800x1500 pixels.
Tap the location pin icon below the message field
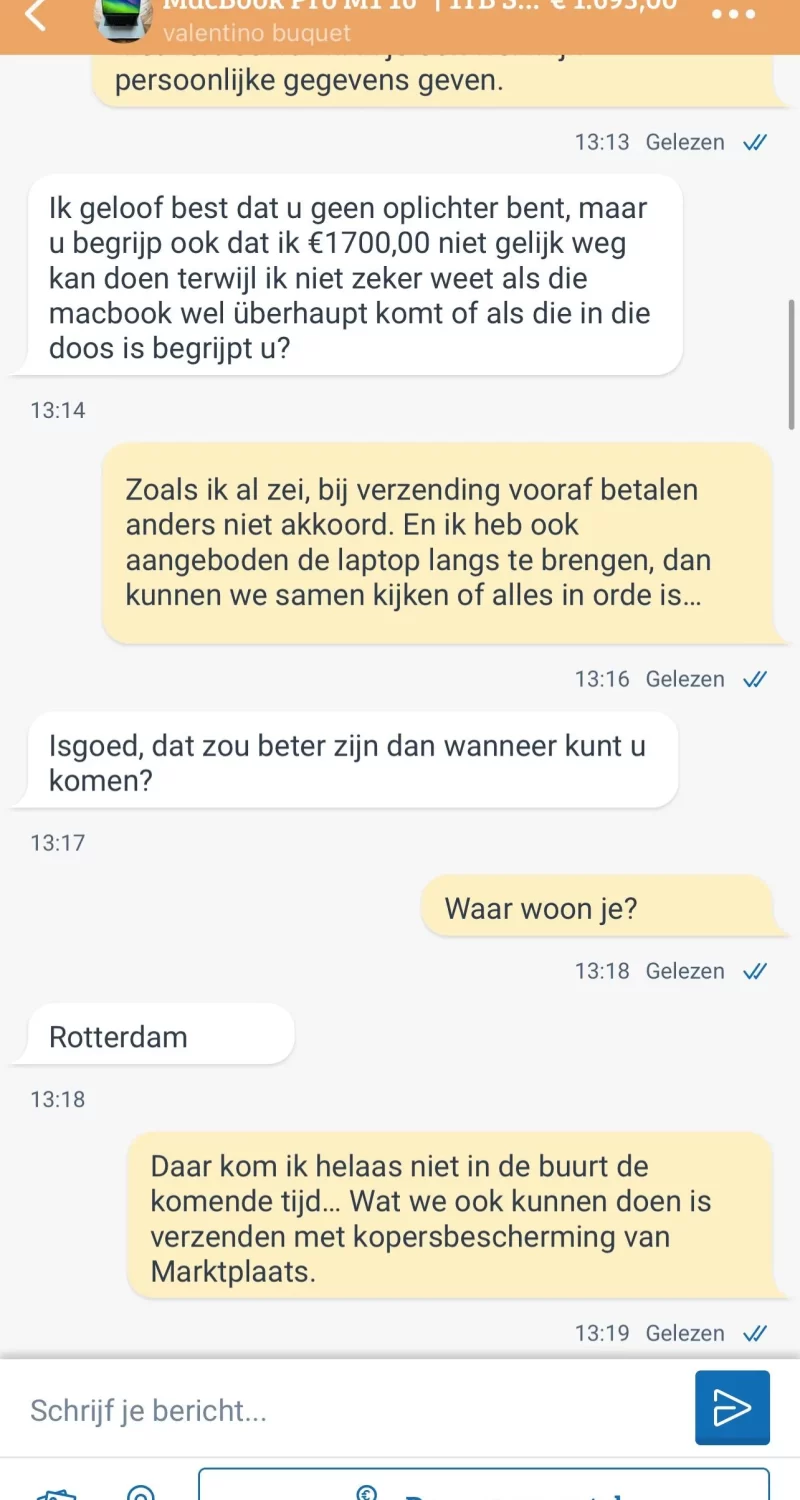tap(141, 1492)
